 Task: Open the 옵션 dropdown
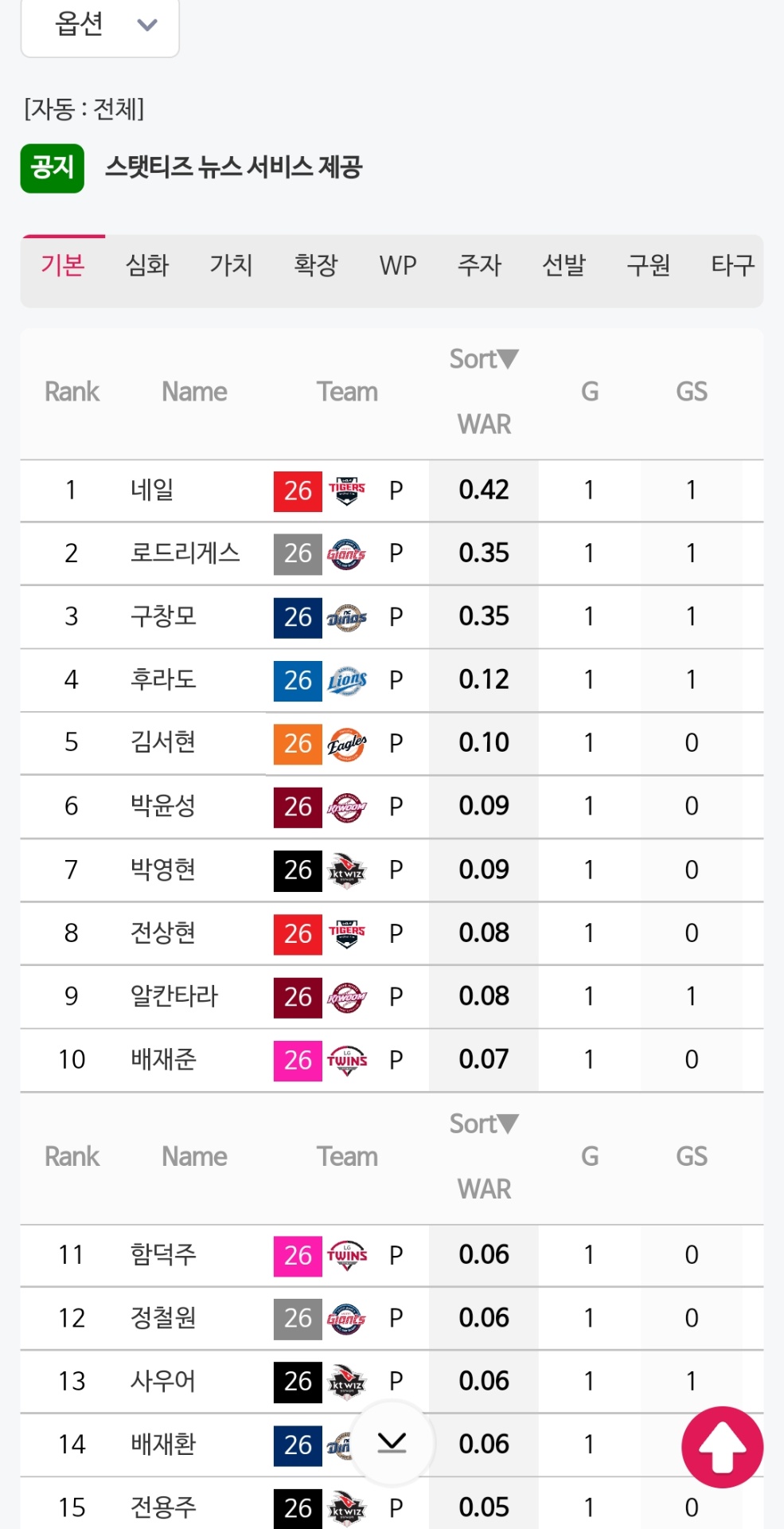pos(100,25)
